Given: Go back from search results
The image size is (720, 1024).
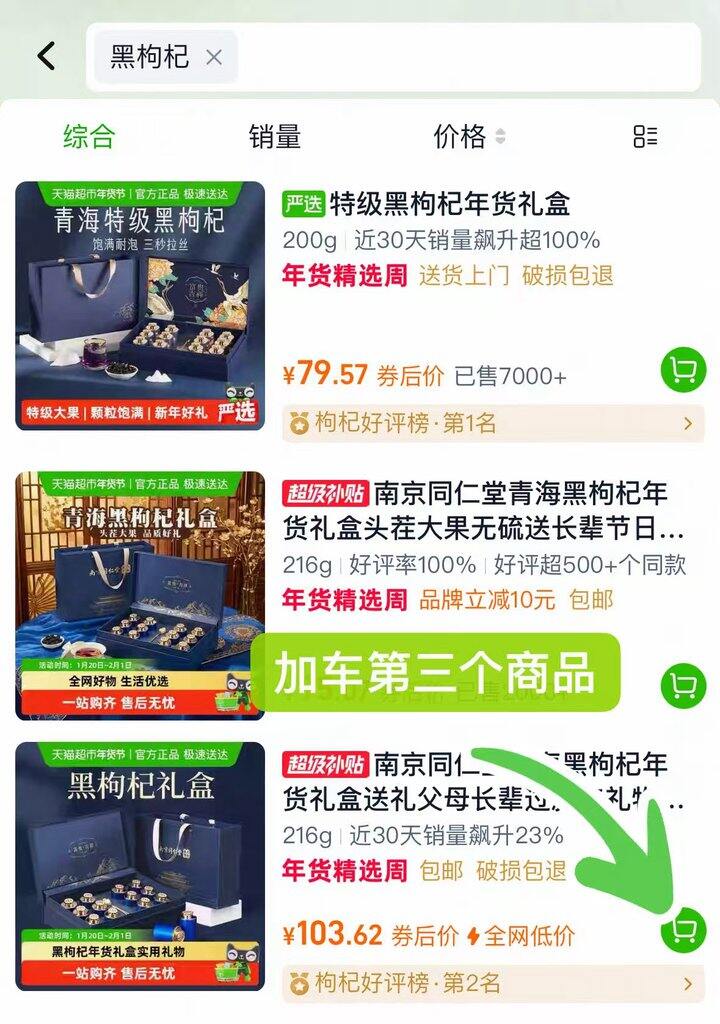Looking at the screenshot, I should (46, 56).
